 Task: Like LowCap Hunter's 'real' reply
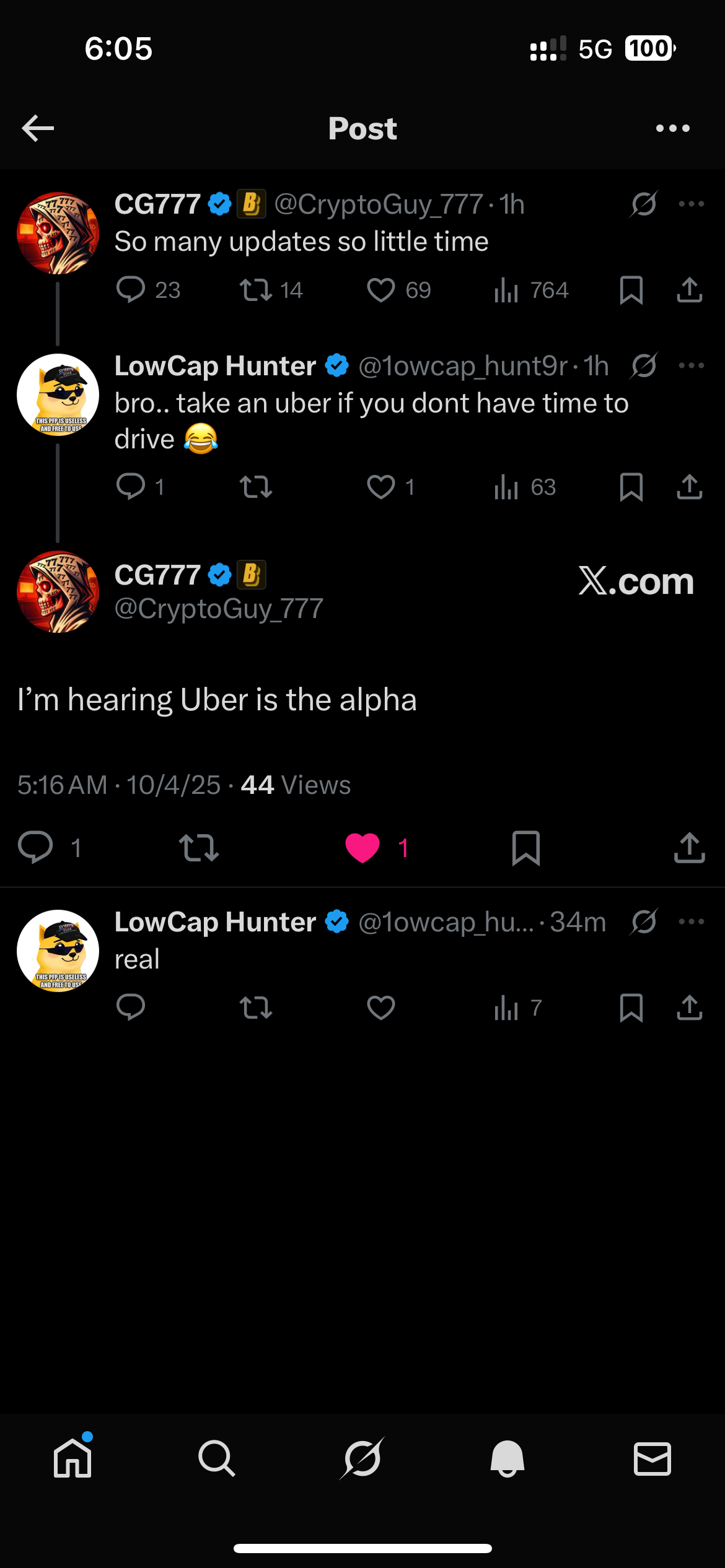pyautogui.click(x=381, y=1008)
